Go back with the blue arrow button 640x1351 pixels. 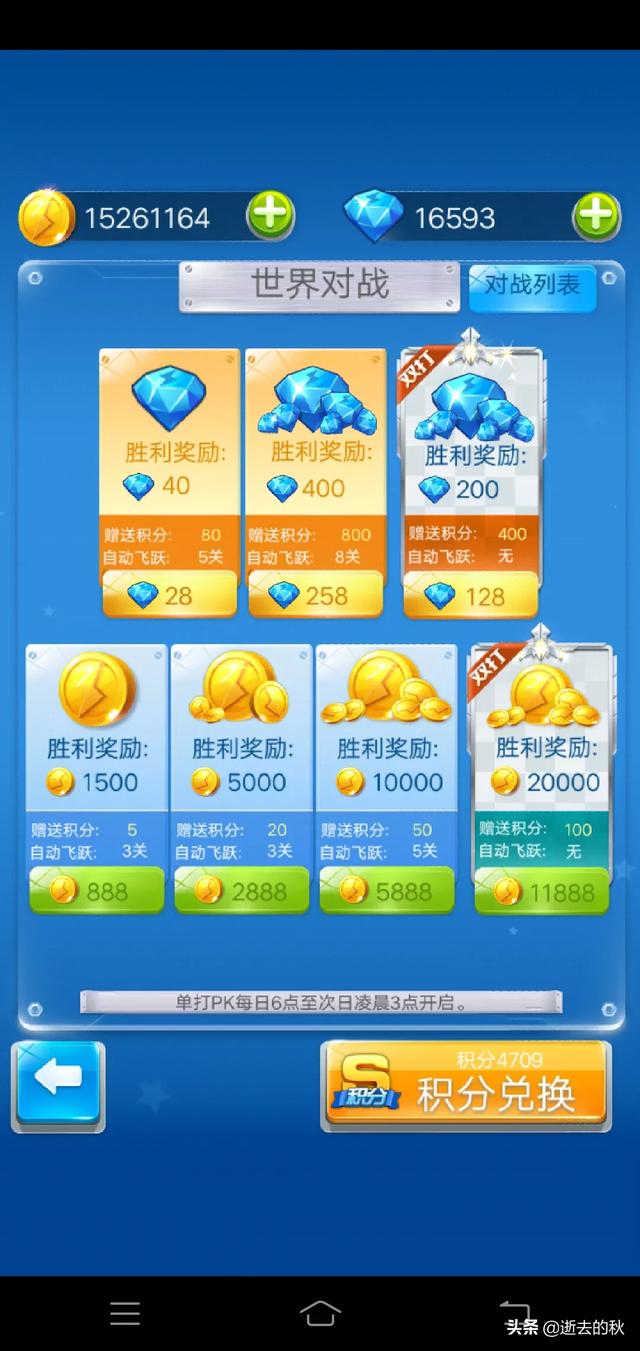click(x=58, y=1086)
